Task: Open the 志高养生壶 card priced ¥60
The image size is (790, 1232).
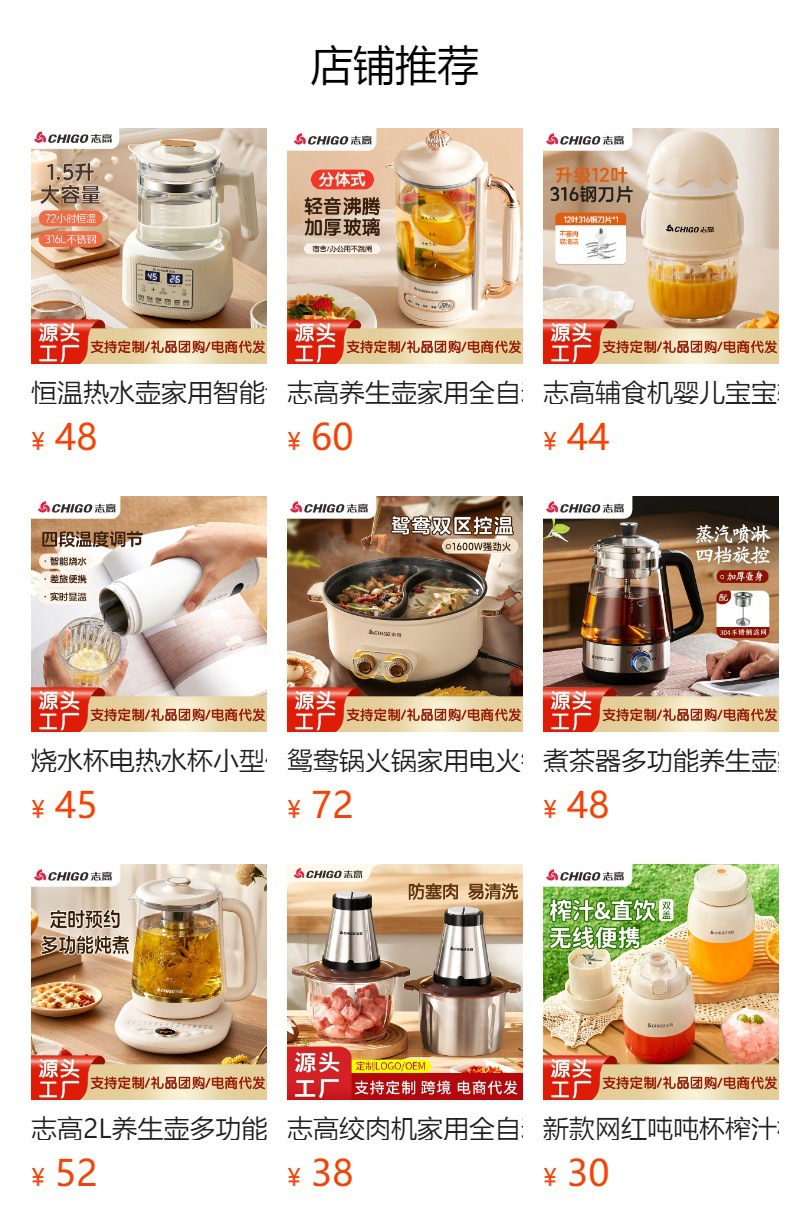Action: (405, 292)
